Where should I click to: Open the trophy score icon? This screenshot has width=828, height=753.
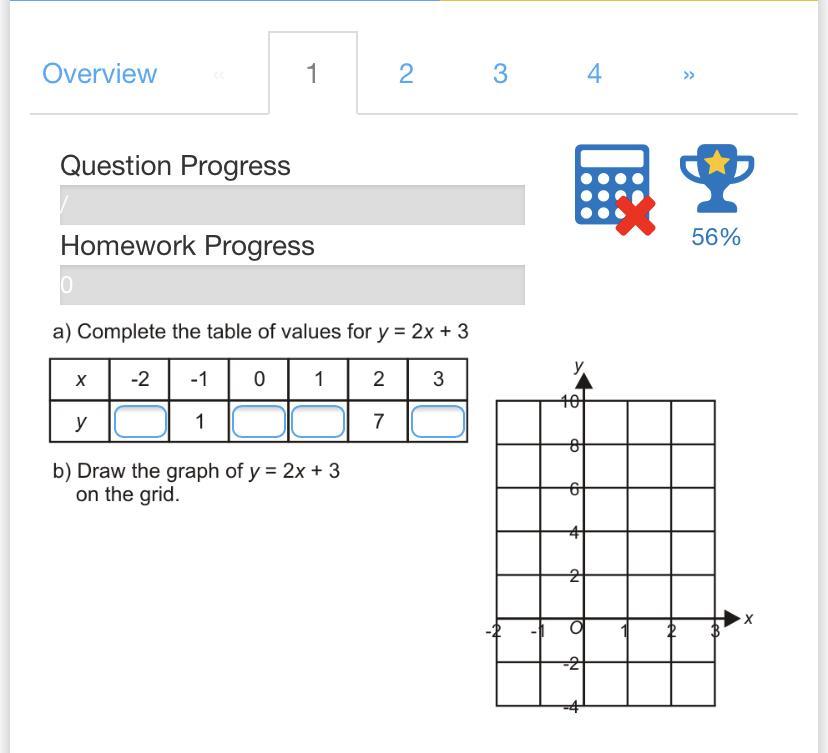coord(716,180)
